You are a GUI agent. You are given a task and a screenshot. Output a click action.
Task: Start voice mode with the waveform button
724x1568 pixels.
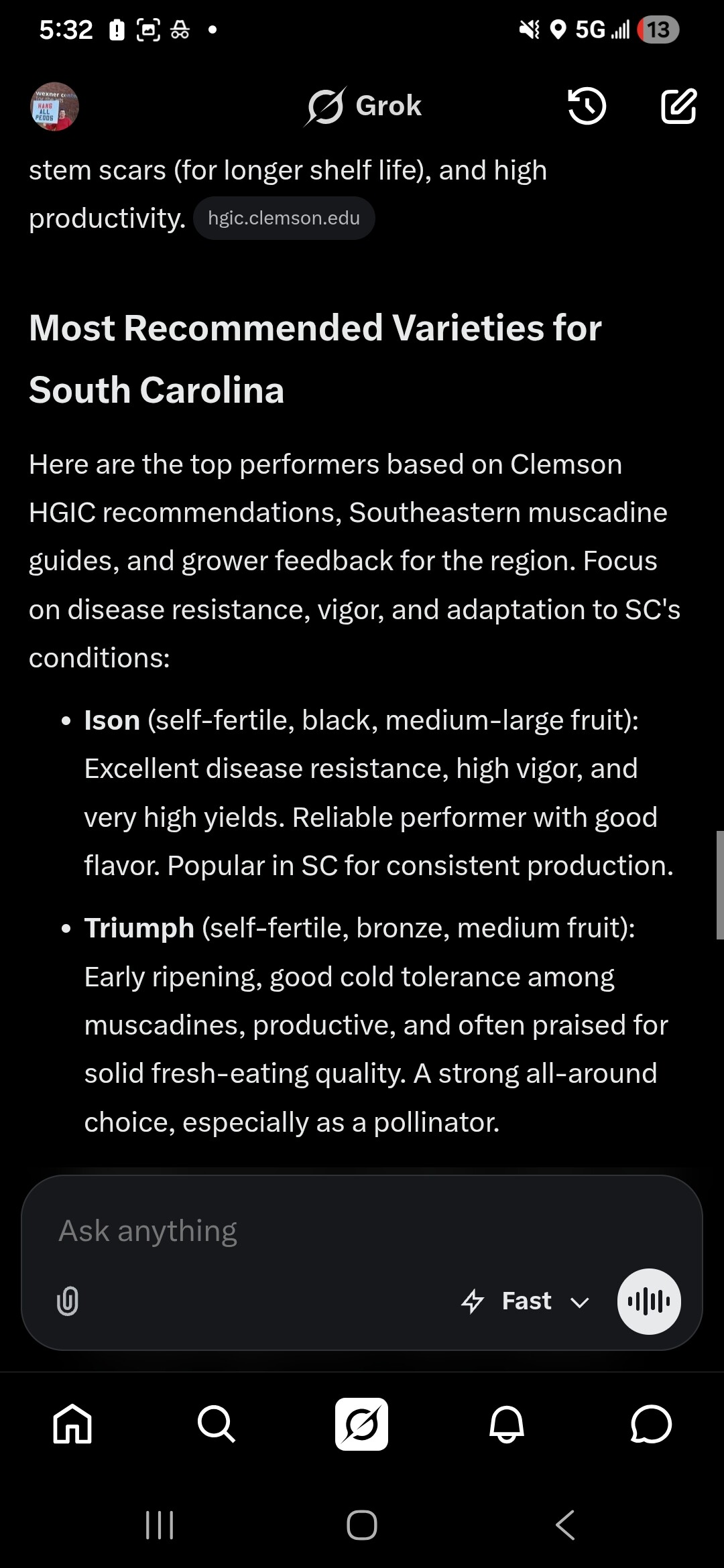click(x=648, y=1301)
